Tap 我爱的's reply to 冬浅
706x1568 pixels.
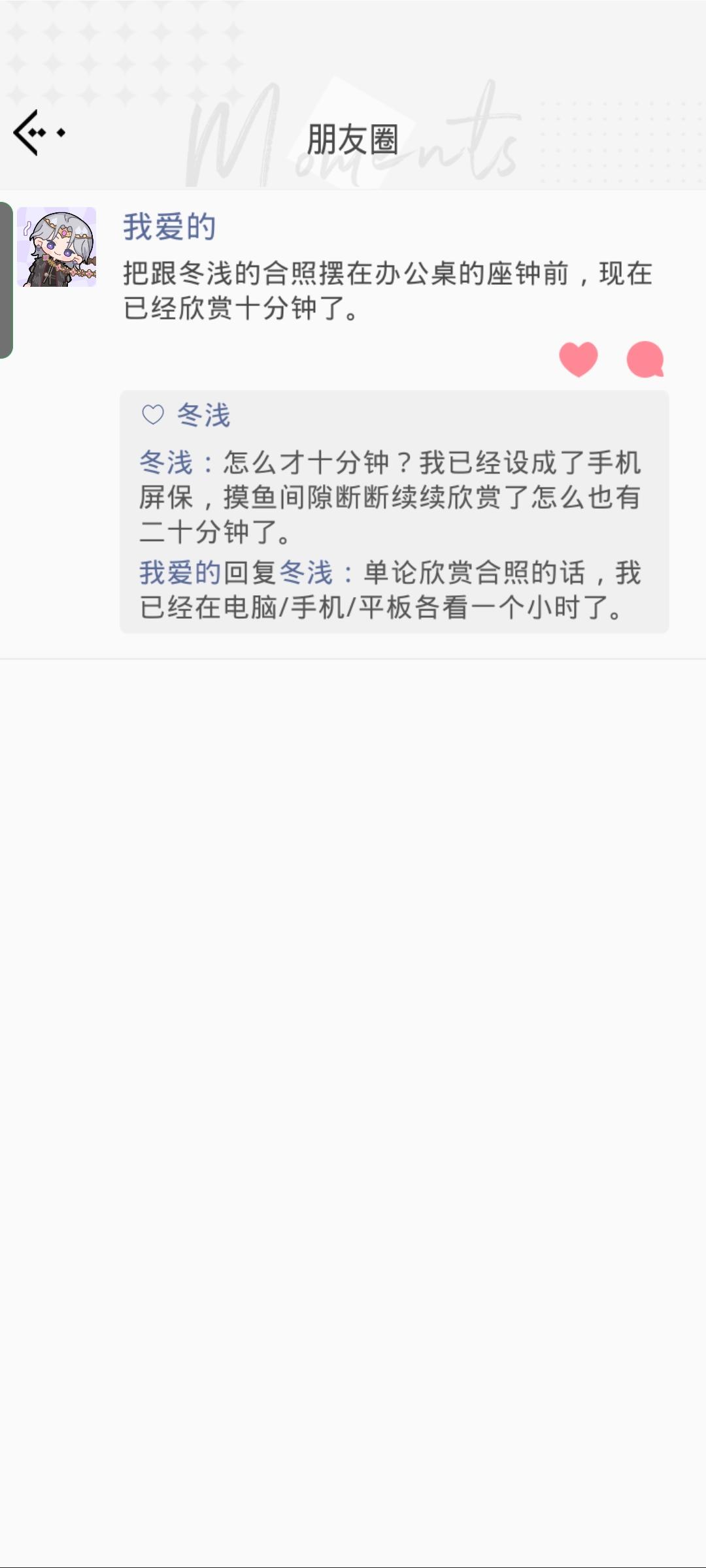pyautogui.click(x=390, y=590)
